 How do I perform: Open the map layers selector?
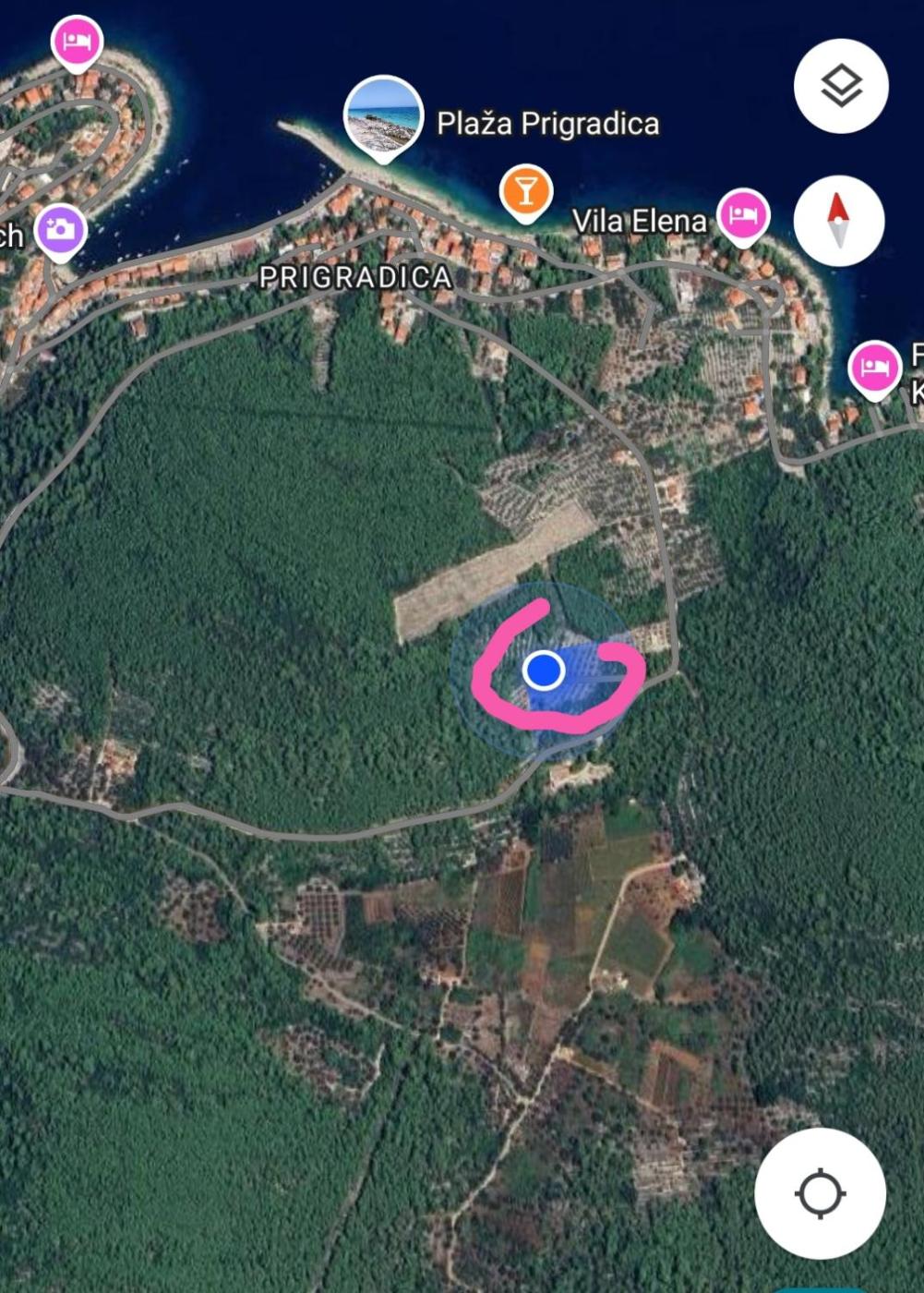(x=840, y=86)
